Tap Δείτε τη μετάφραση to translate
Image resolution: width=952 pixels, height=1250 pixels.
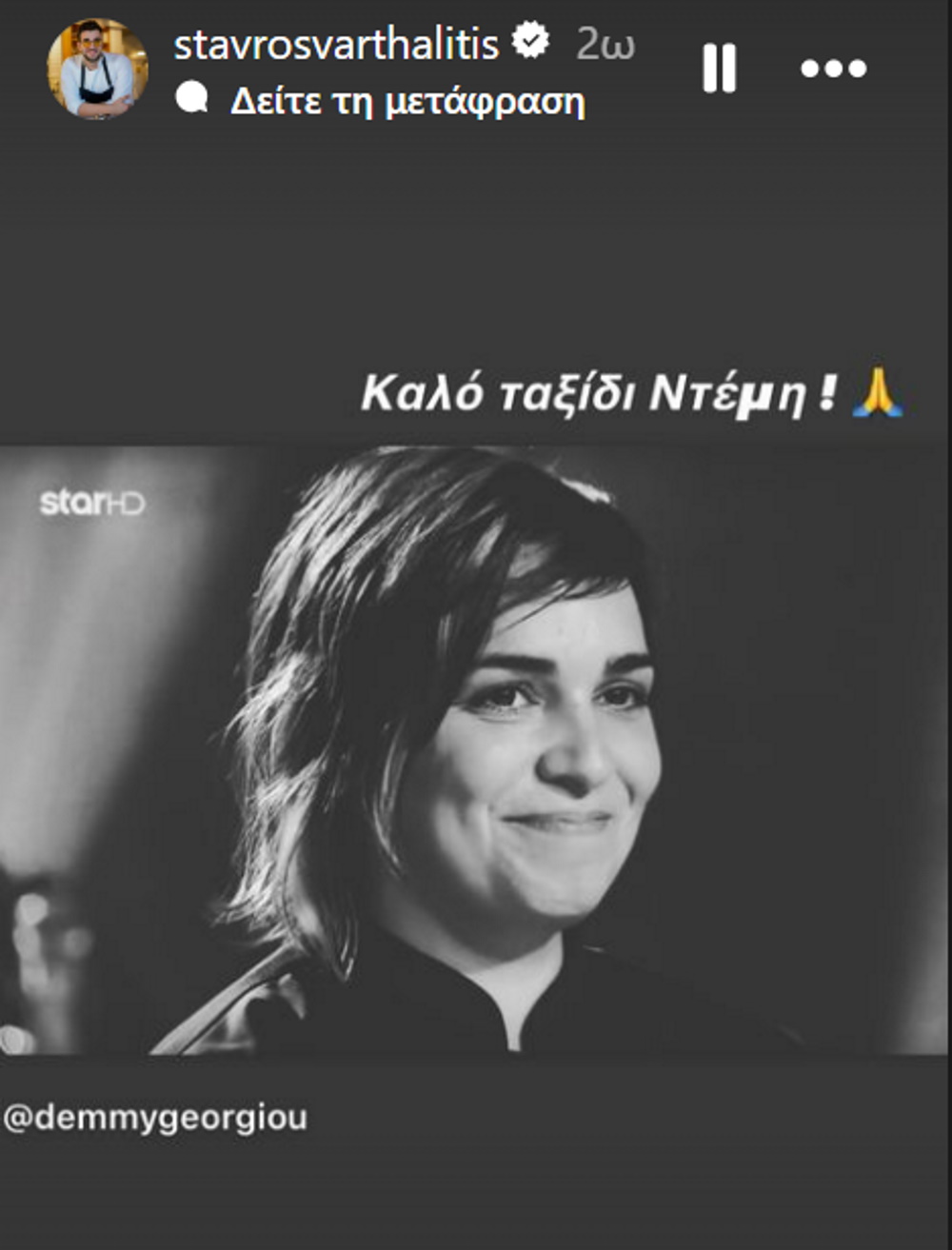pos(407,101)
